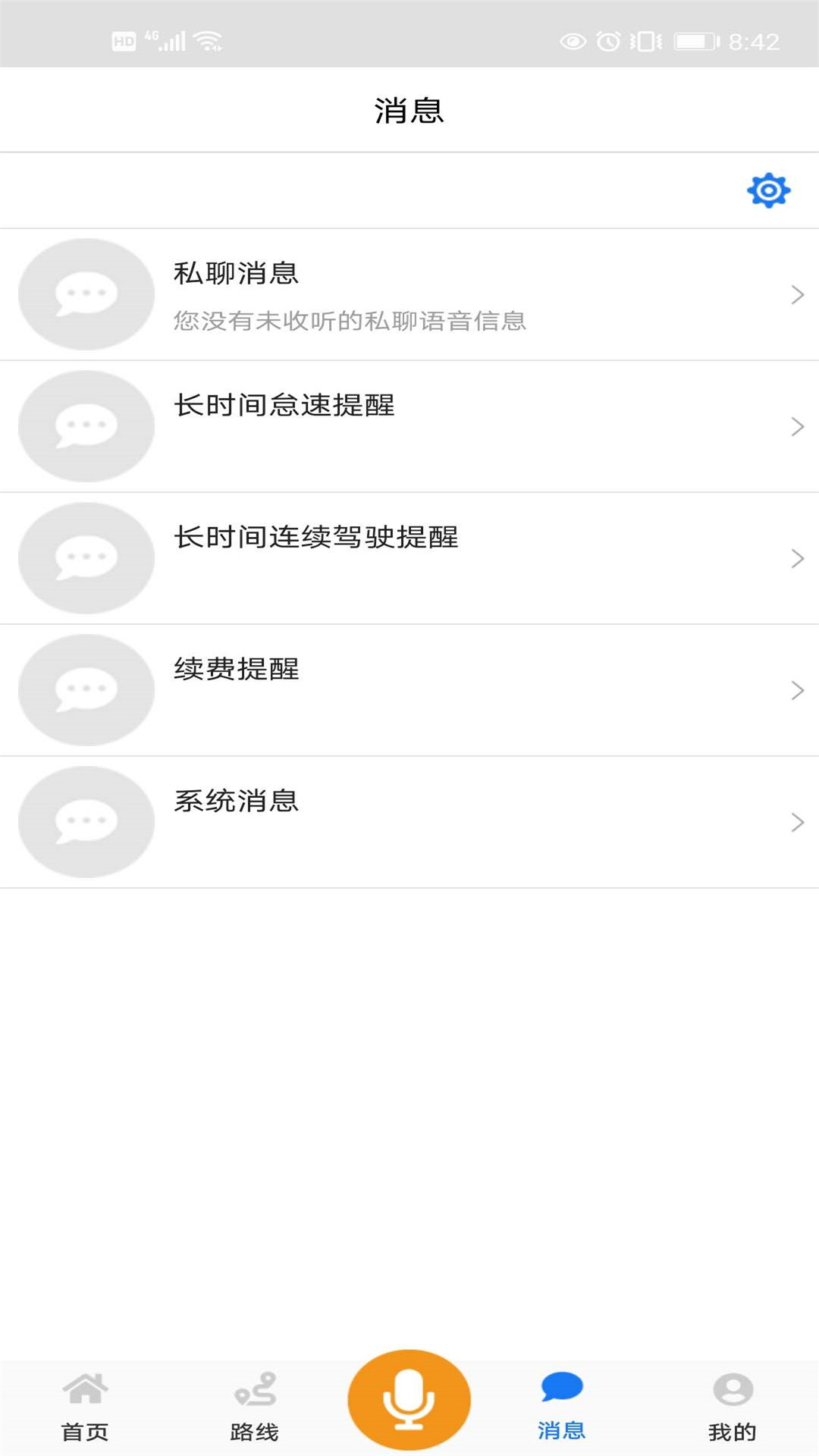This screenshot has height=1456, width=819.
Task: Click the 系统消息 chat bubble icon
Action: click(x=86, y=821)
